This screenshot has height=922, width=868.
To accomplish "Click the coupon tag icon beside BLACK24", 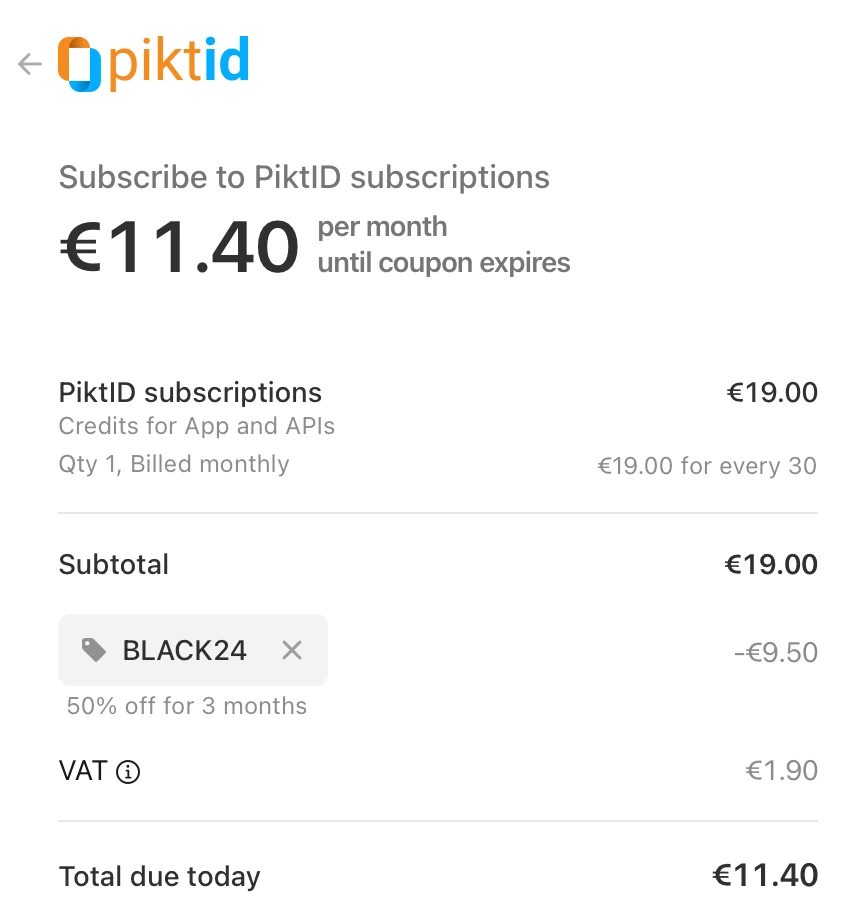I will click(95, 650).
